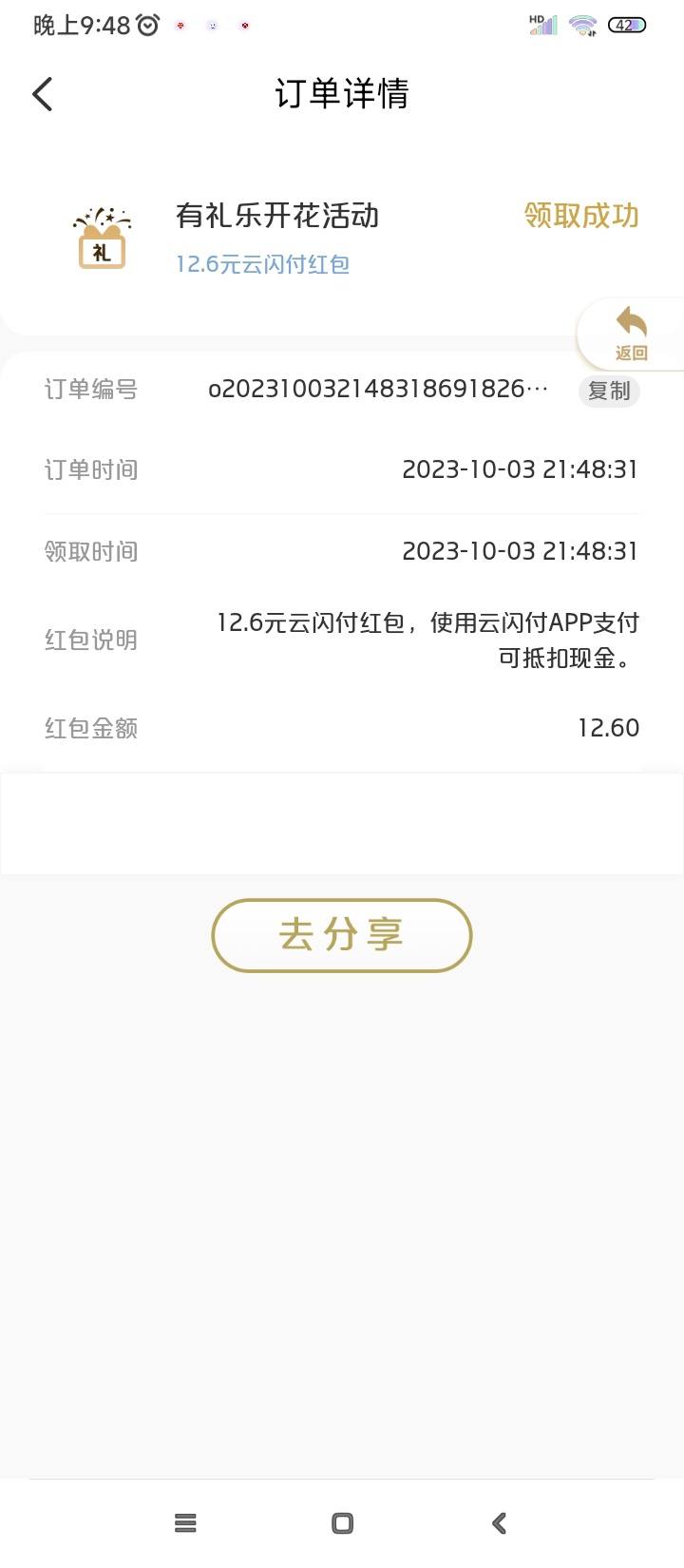Tap the 去分享 share button
Viewport: 684px width, 1568px height.
point(342,935)
